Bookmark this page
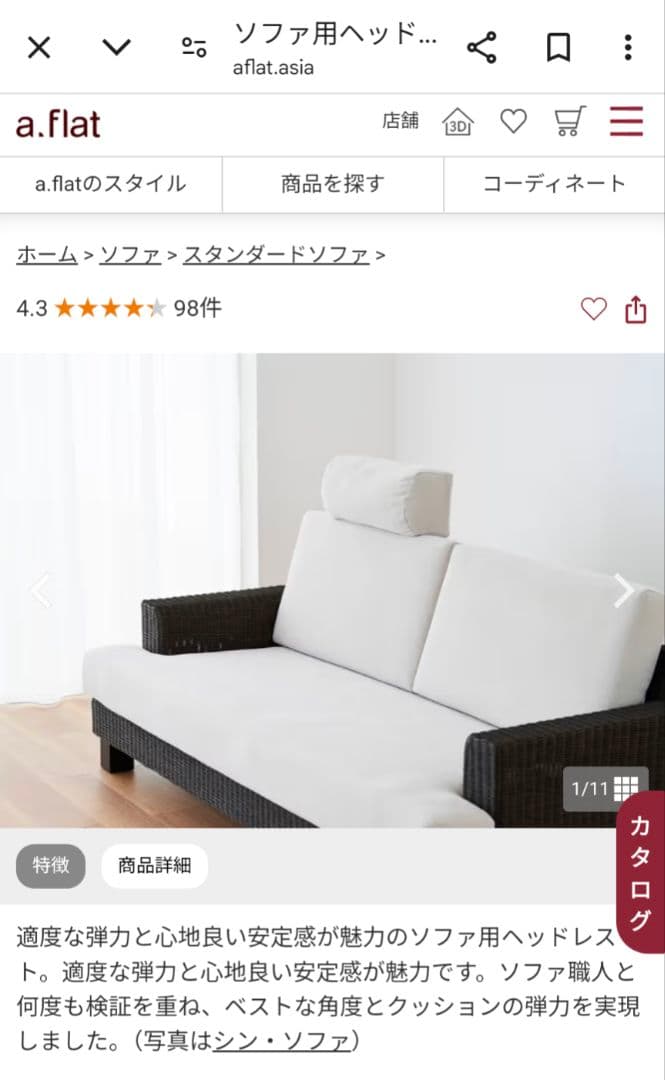Image resolution: width=665 pixels, height=1080 pixels. pyautogui.click(x=557, y=47)
